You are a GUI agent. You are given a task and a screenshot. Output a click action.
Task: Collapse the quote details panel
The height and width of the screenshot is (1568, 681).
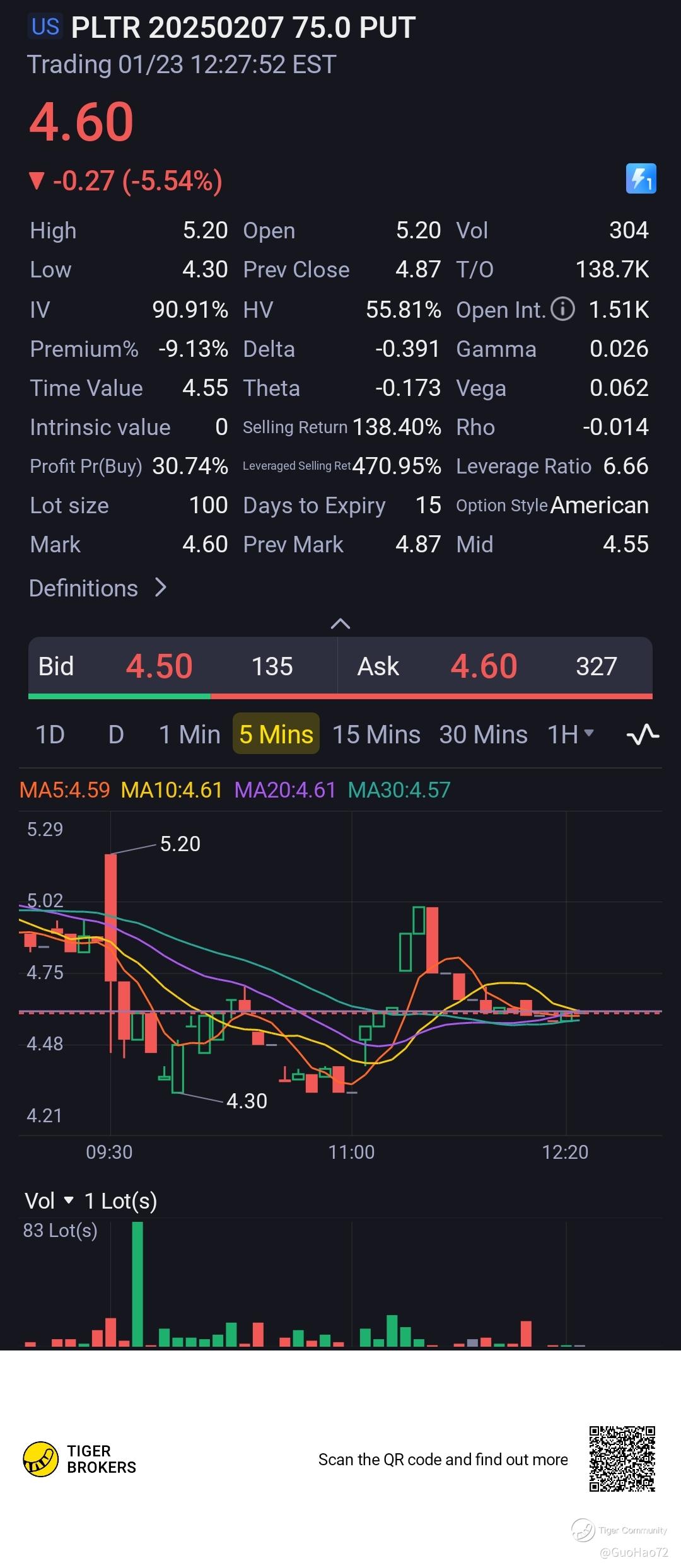340,624
